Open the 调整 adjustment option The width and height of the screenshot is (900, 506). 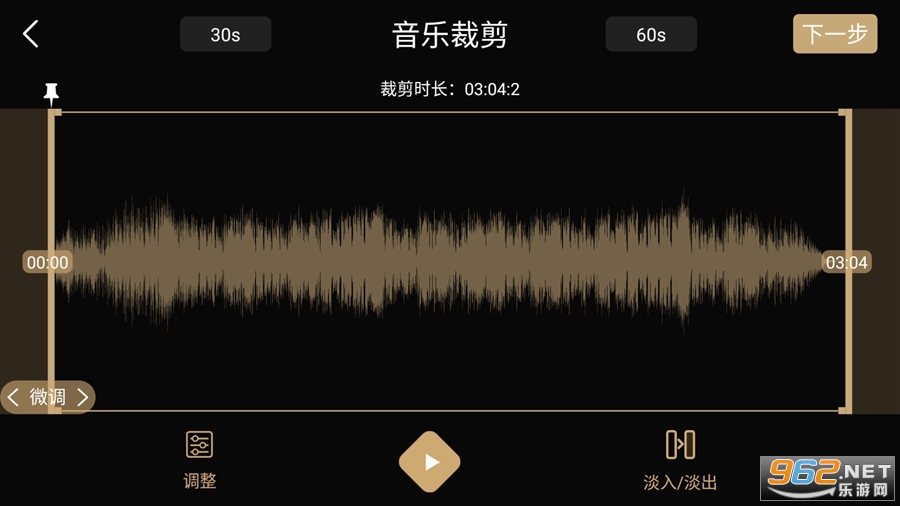[x=200, y=460]
